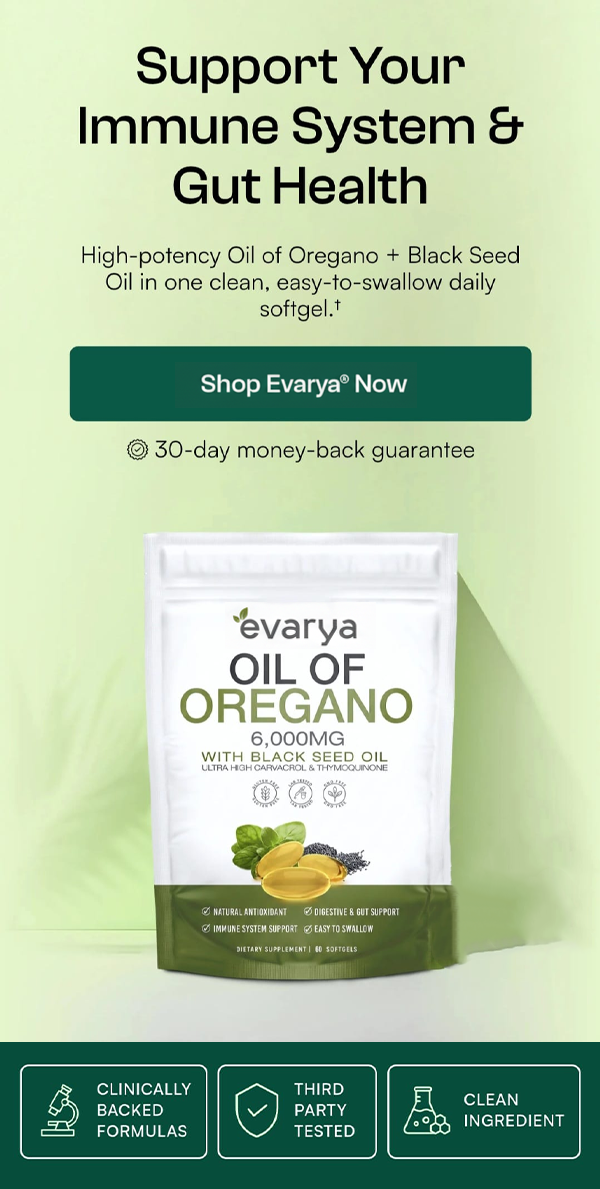Tap the Shop Evarya Now button
The width and height of the screenshot is (600, 1189).
tap(300, 384)
